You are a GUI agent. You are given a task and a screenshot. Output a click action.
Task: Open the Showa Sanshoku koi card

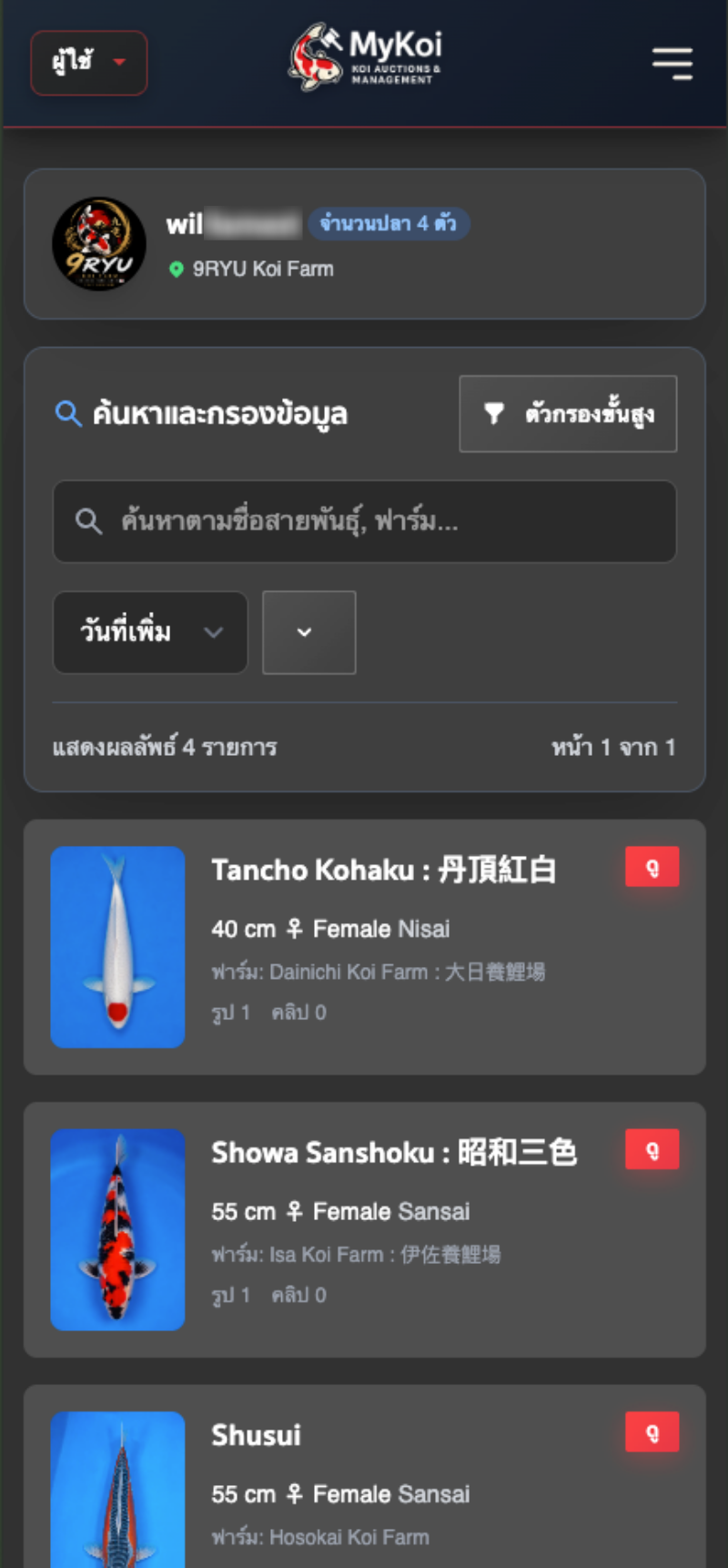coord(364,1229)
